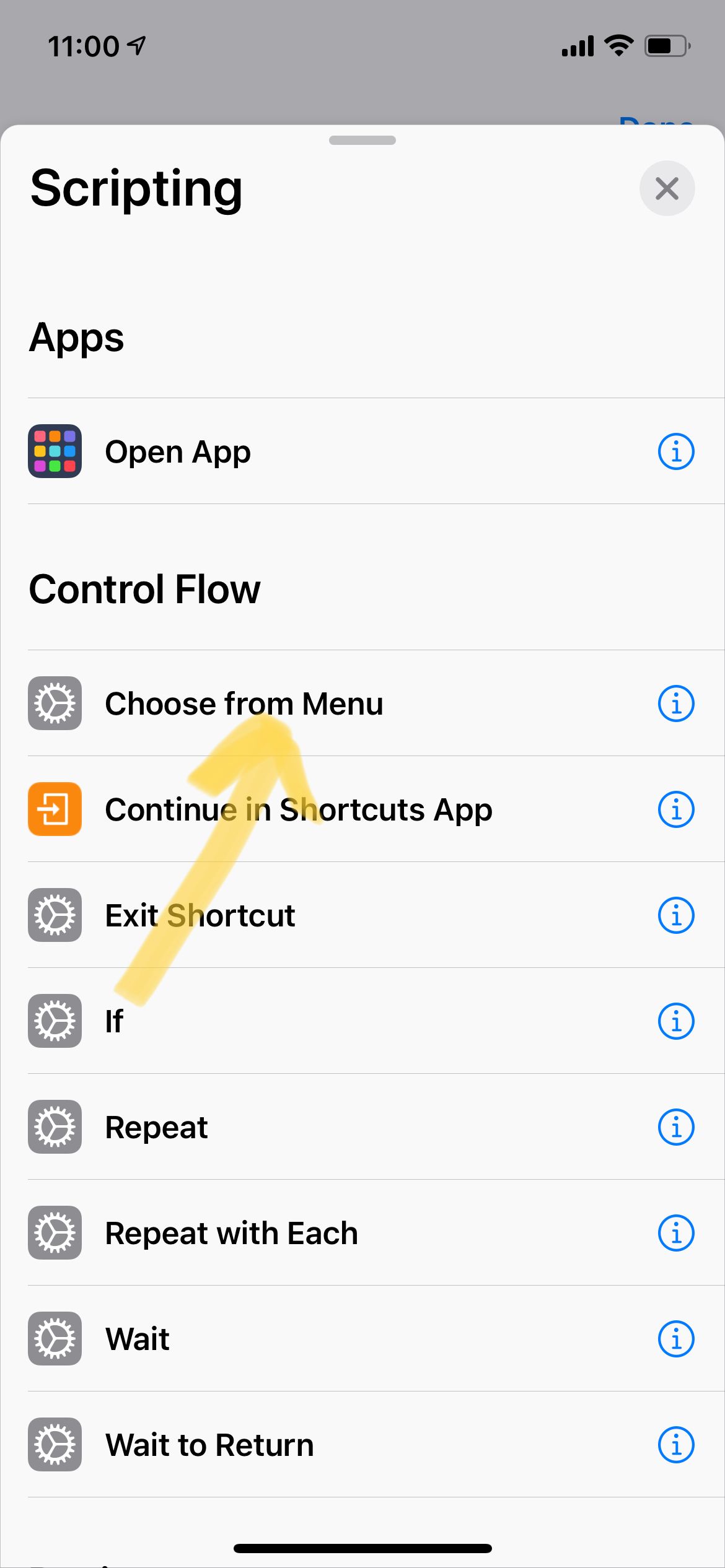Show info for Open App
725x1568 pixels.
[675, 451]
